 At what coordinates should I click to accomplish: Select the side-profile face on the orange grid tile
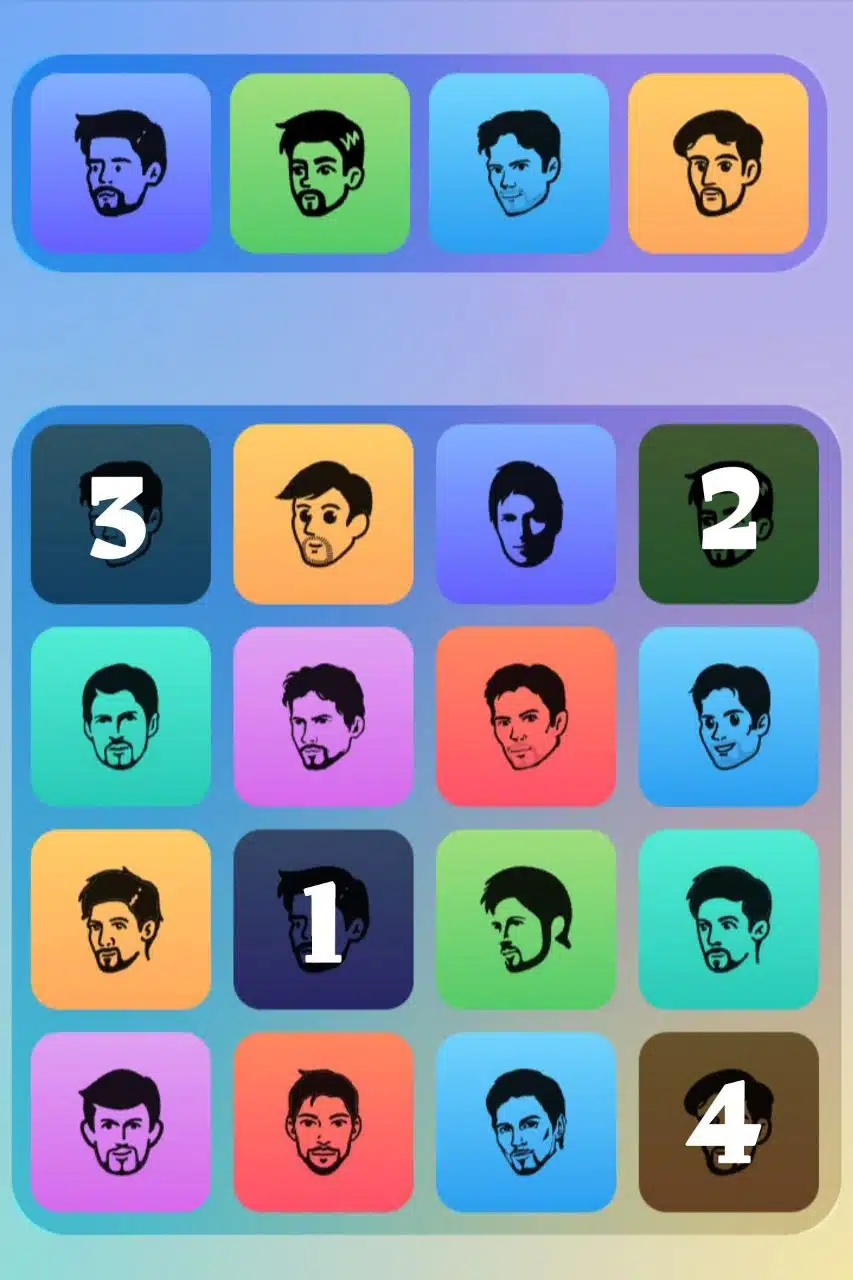[324, 513]
